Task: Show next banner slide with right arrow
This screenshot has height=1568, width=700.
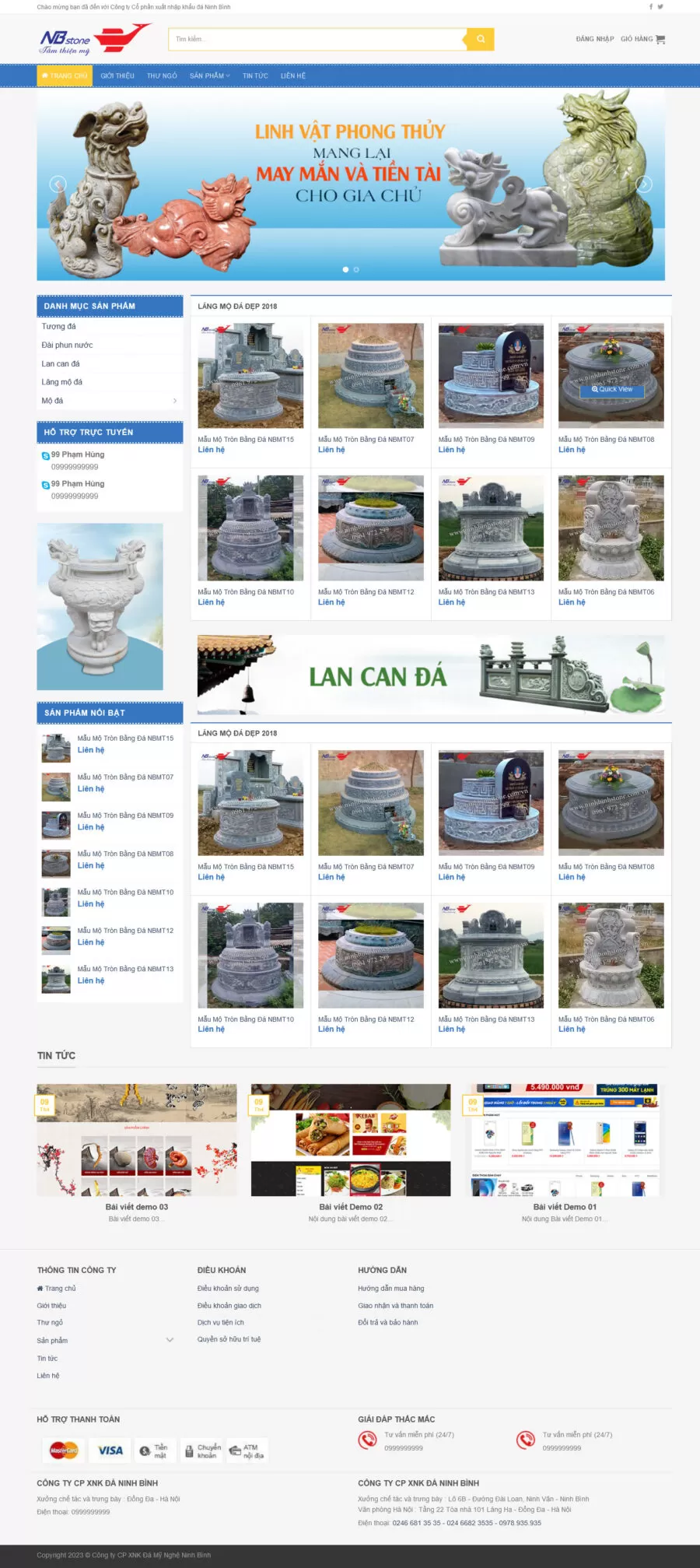Action: click(643, 184)
